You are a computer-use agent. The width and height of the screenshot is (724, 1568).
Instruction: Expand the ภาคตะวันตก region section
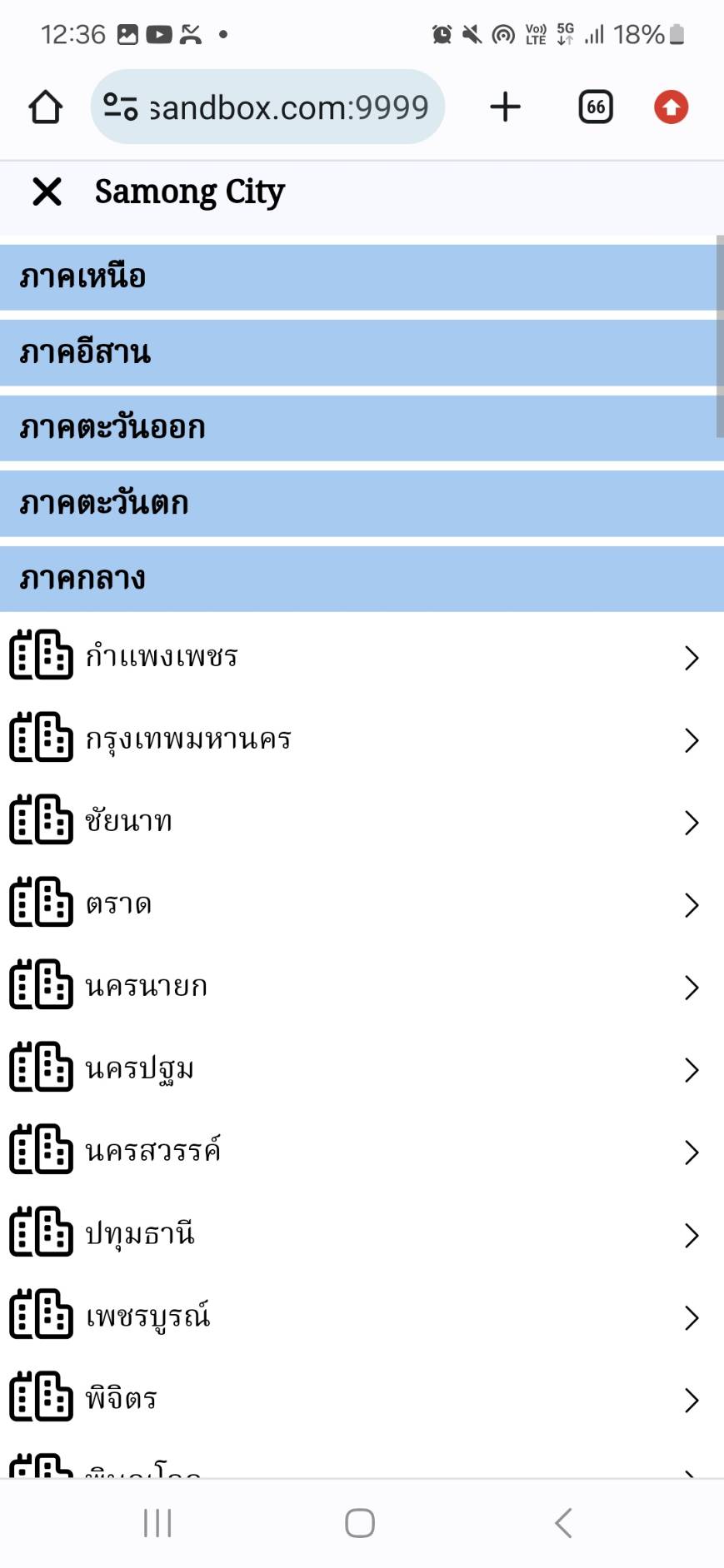tap(362, 504)
